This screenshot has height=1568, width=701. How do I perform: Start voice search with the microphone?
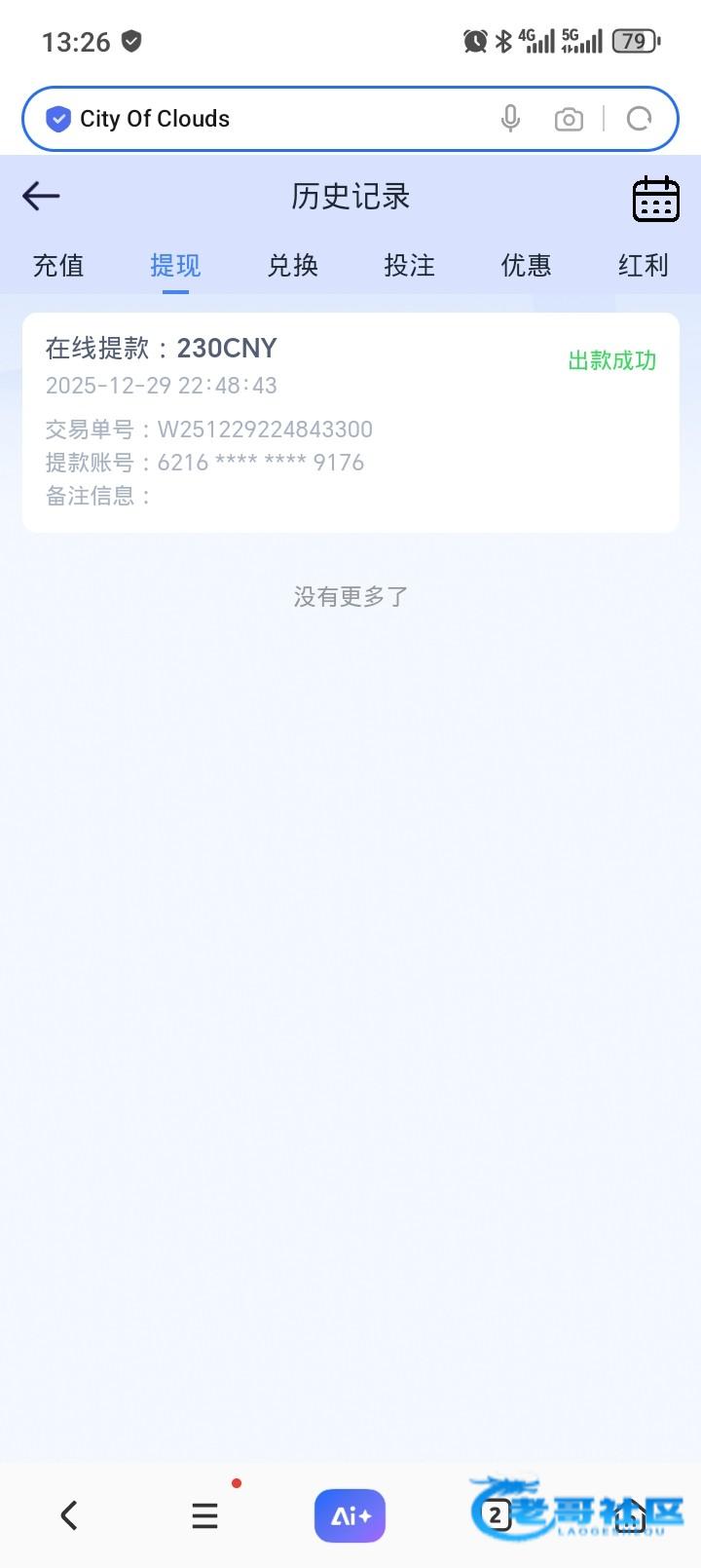510,119
